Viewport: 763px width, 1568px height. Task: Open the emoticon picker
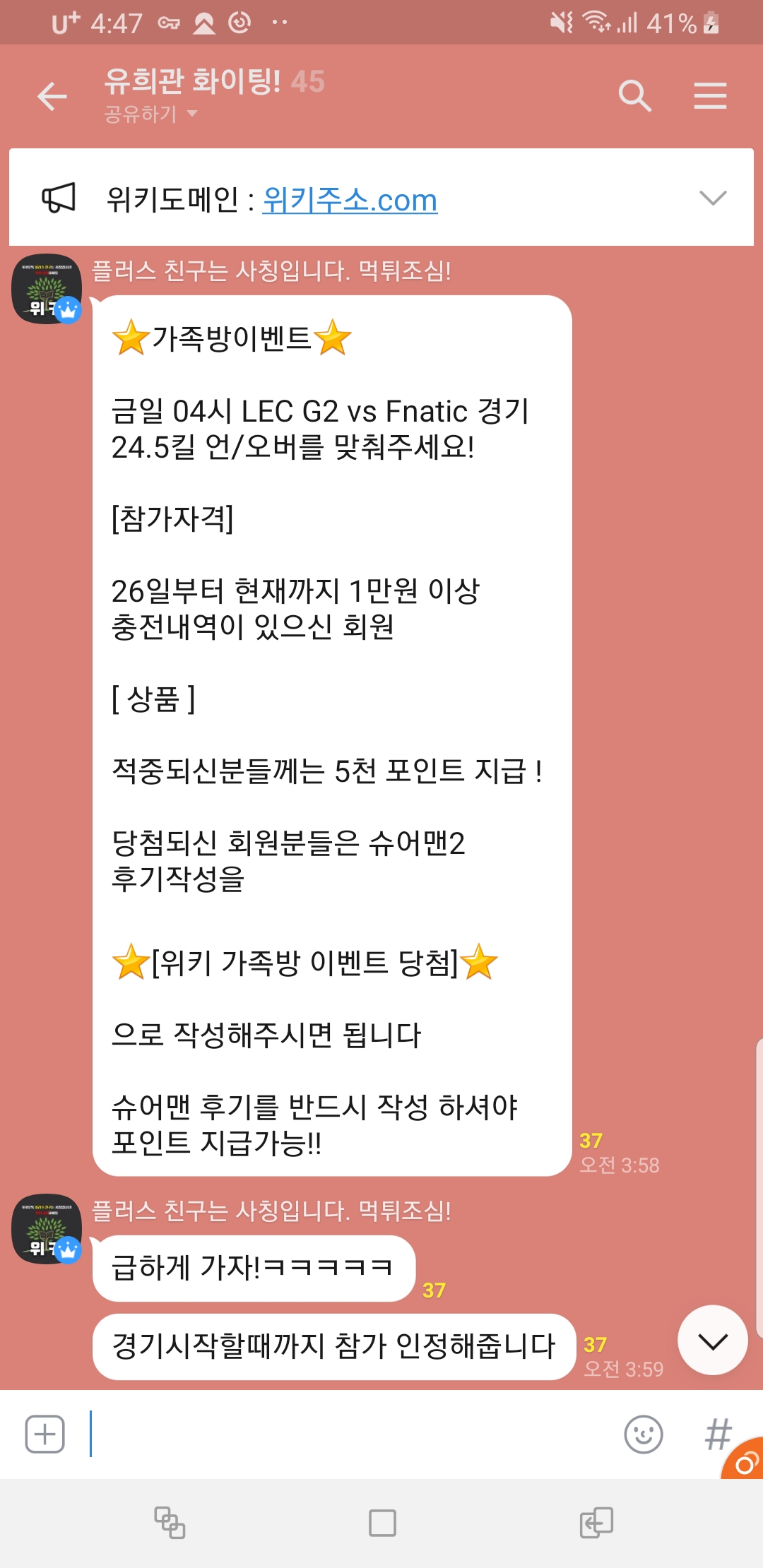(643, 1434)
